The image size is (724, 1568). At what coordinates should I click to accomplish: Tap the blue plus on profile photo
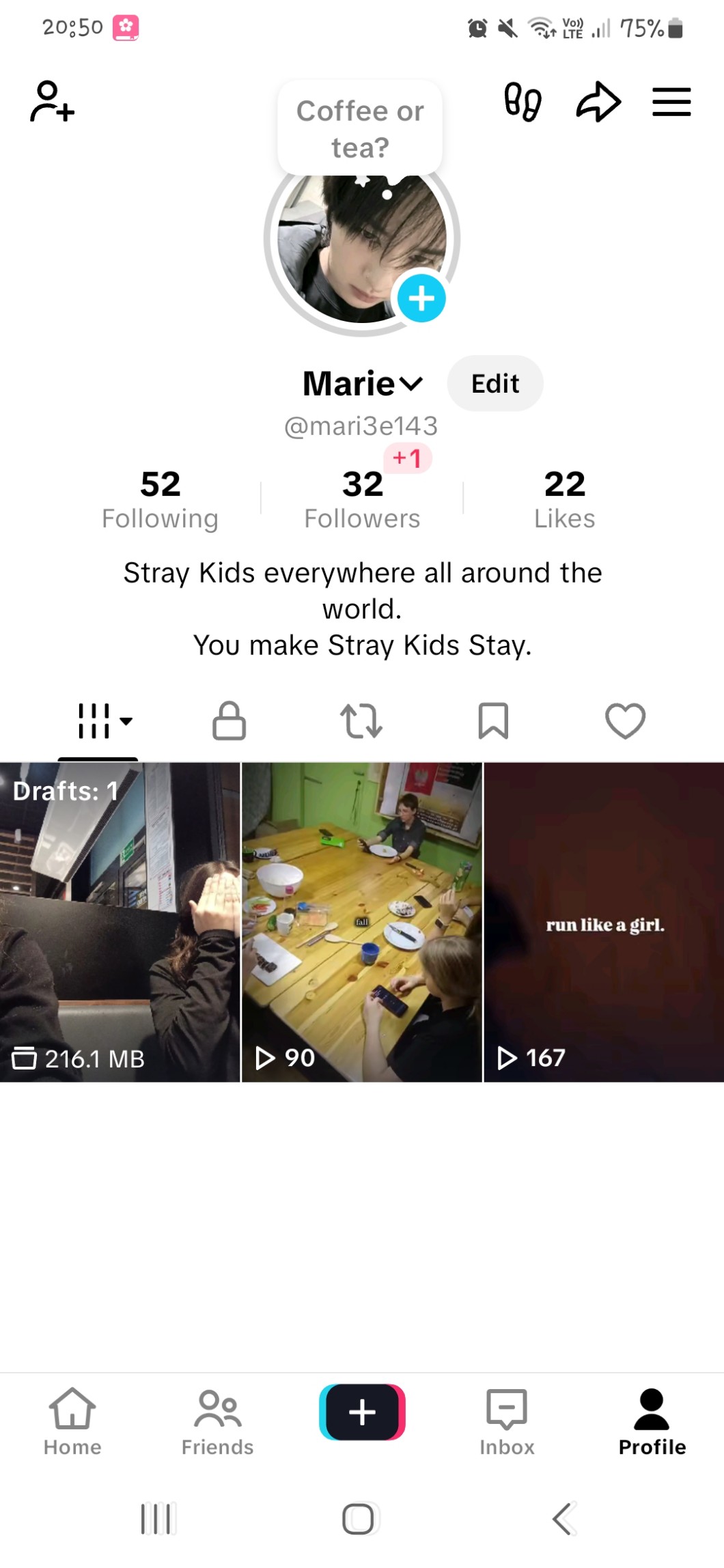click(421, 298)
